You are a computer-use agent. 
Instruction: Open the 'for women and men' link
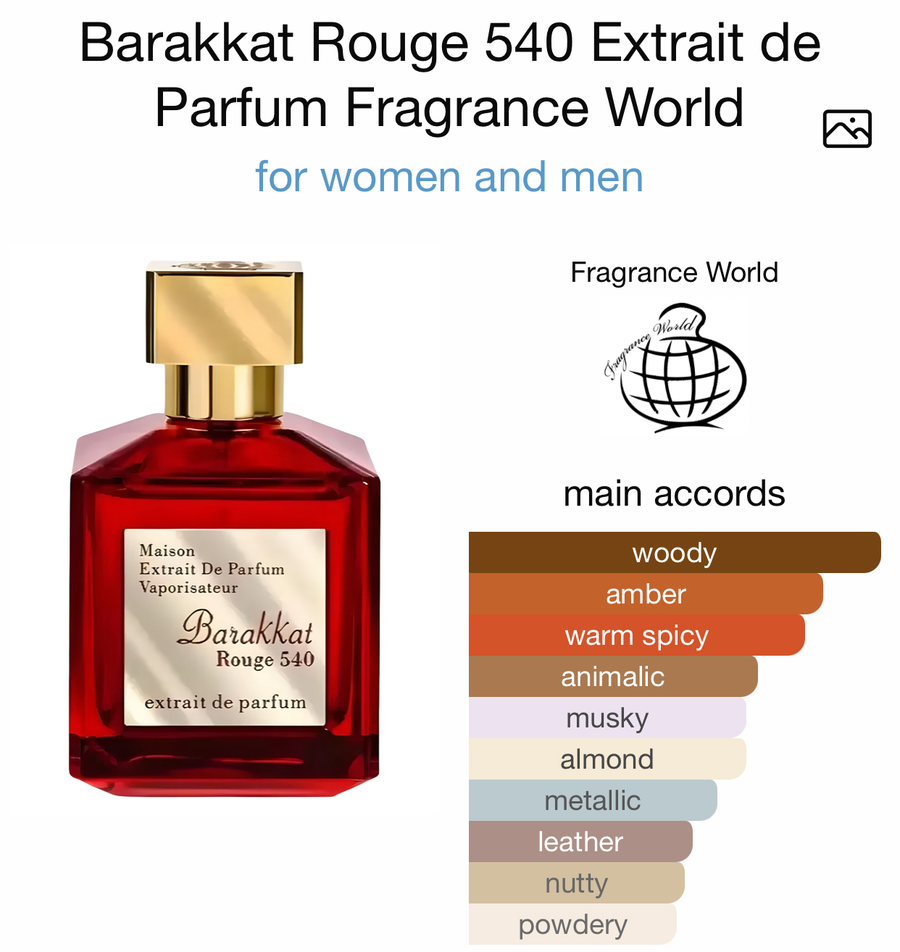point(449,178)
